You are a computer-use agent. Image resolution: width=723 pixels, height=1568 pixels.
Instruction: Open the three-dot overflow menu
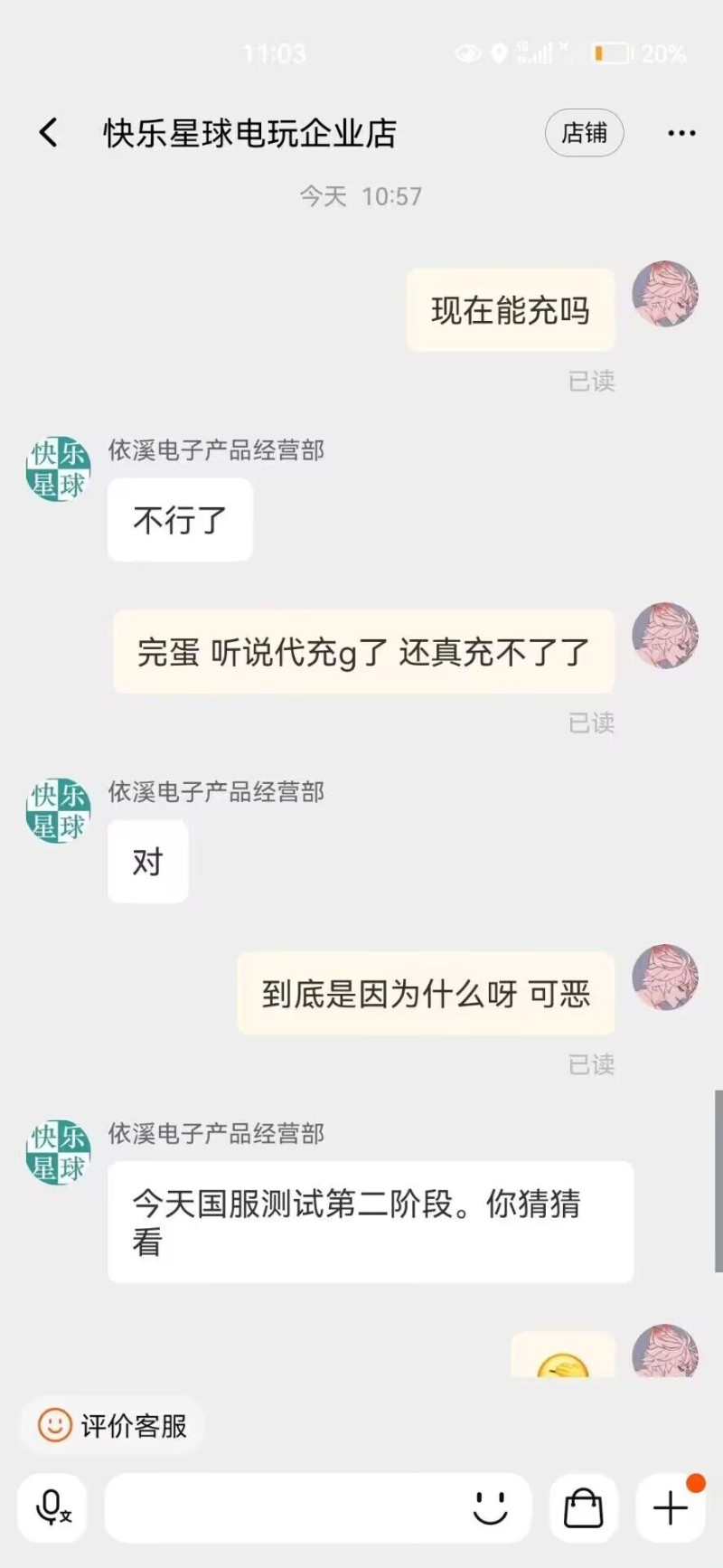point(681,133)
